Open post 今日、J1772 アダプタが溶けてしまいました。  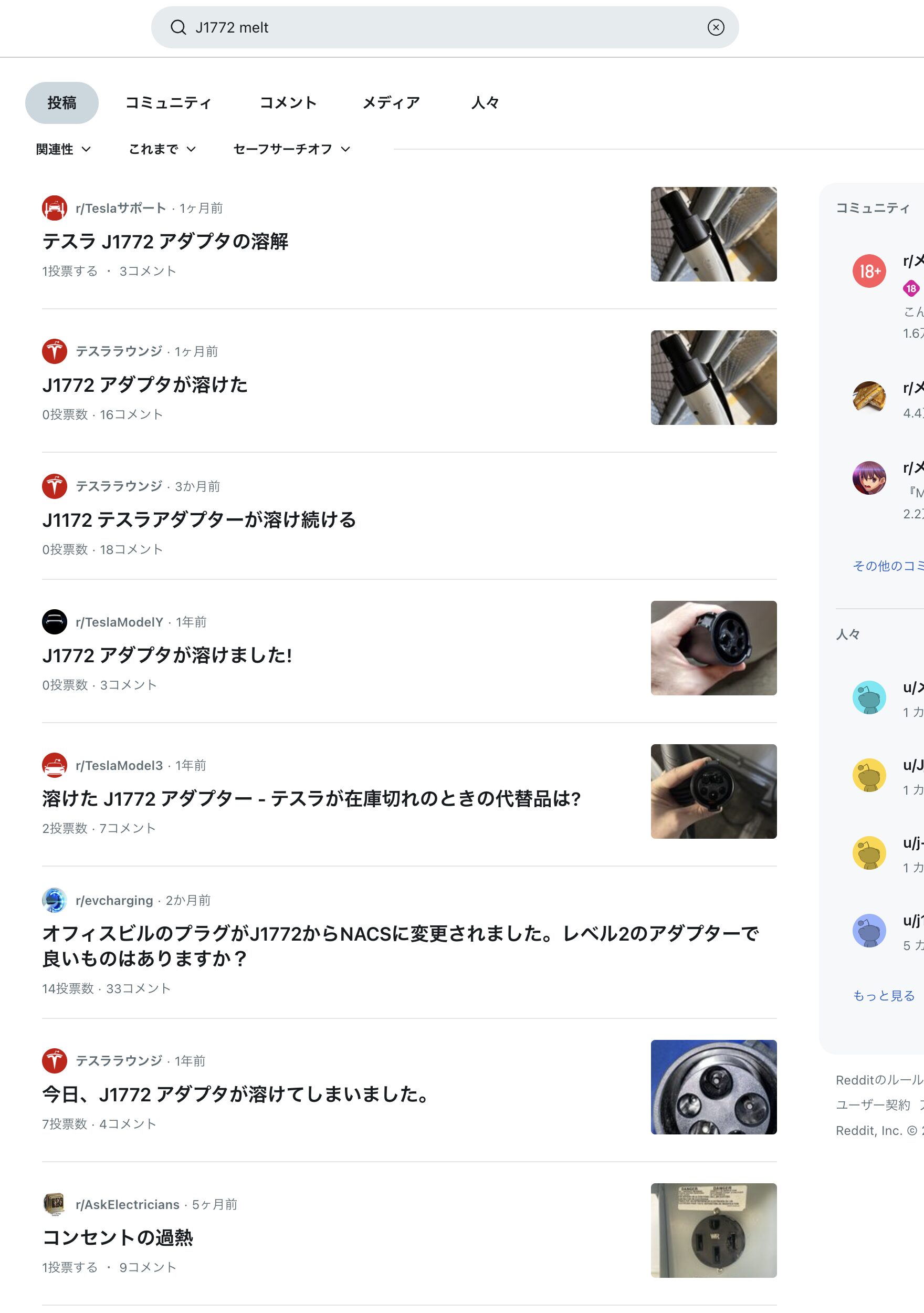237,1095
